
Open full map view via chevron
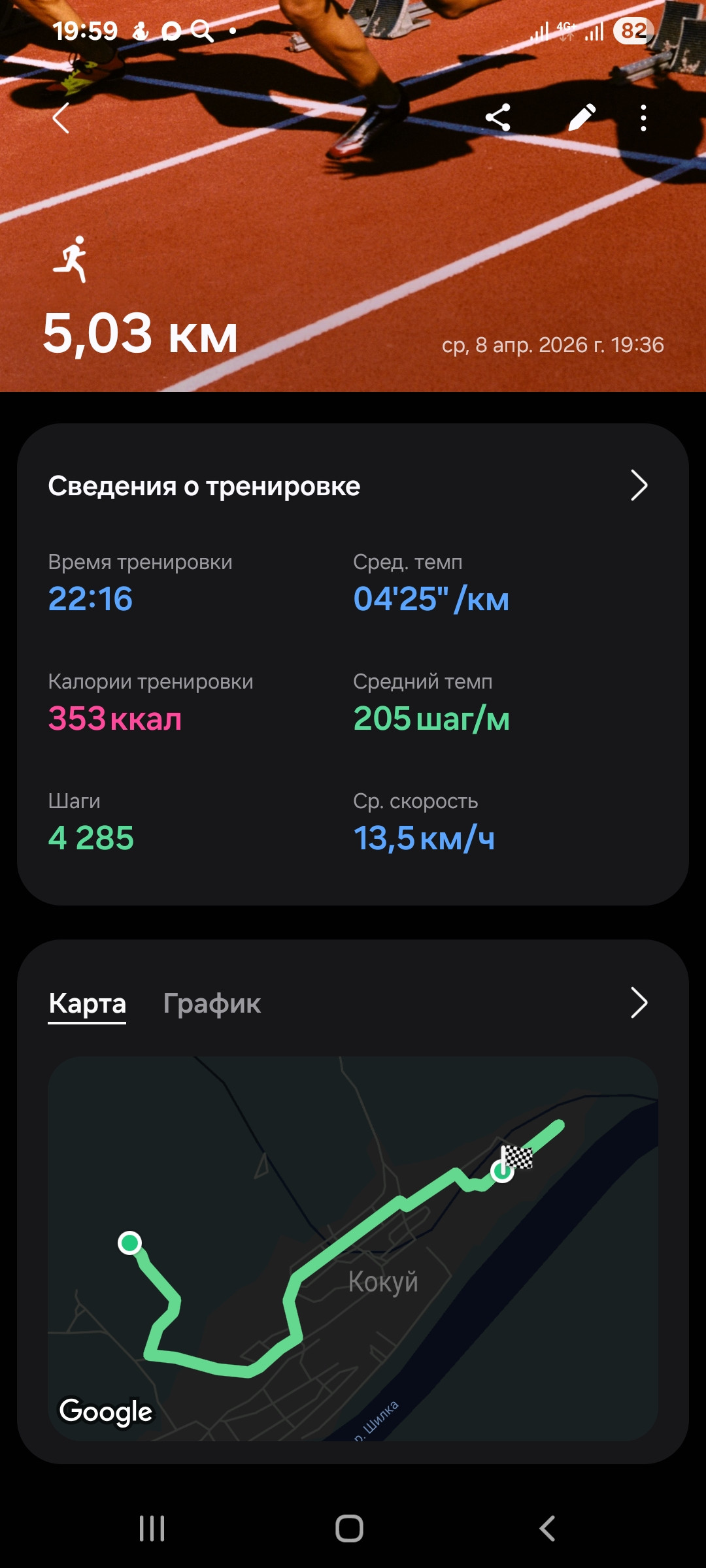(639, 1003)
